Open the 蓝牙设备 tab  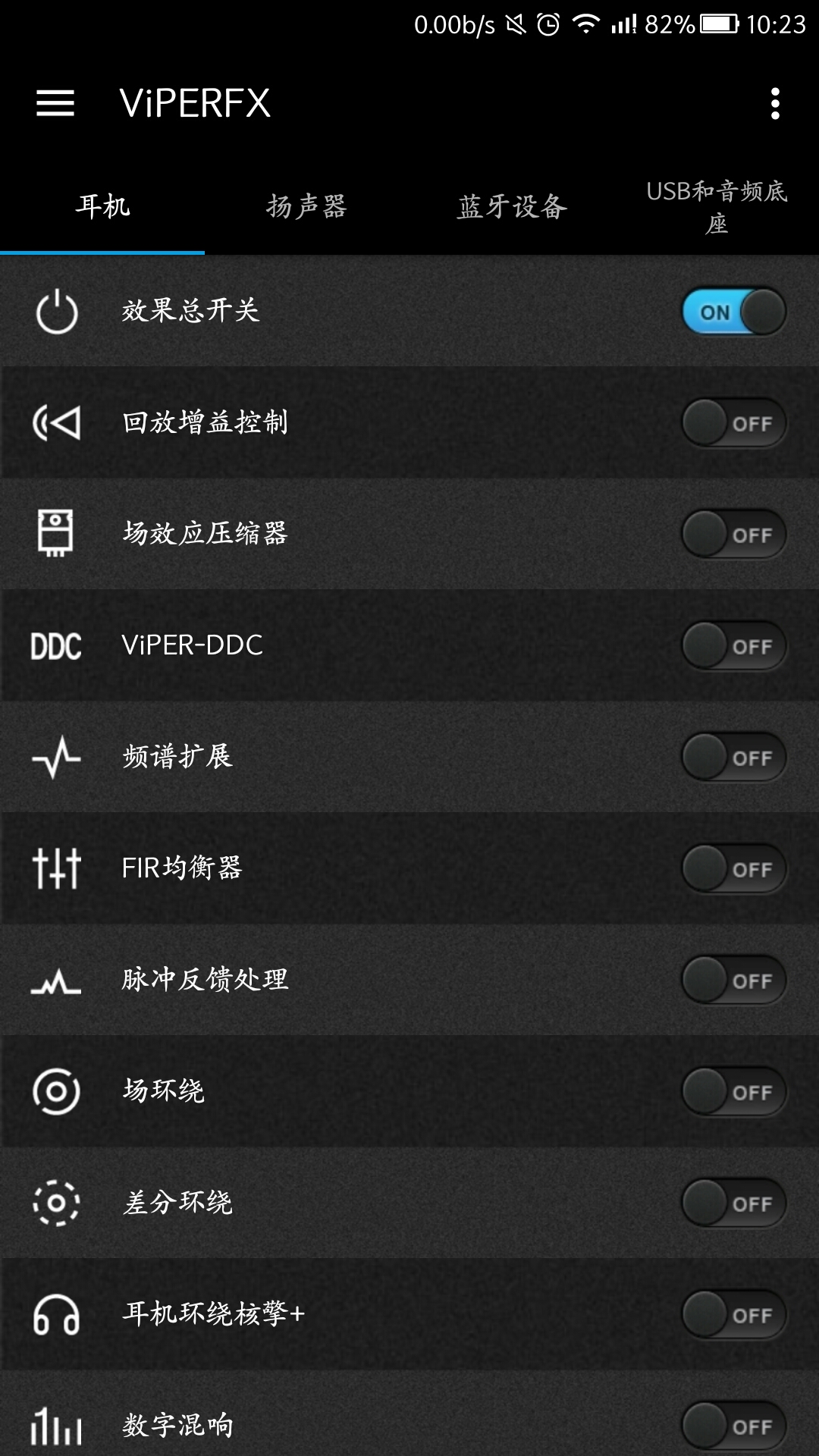[x=512, y=206]
